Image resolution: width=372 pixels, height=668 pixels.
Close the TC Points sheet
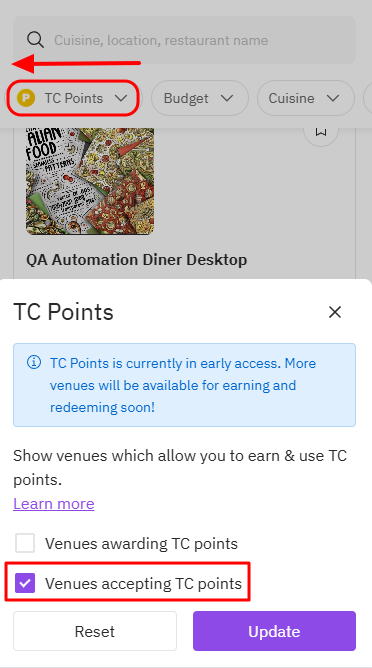[335, 312]
